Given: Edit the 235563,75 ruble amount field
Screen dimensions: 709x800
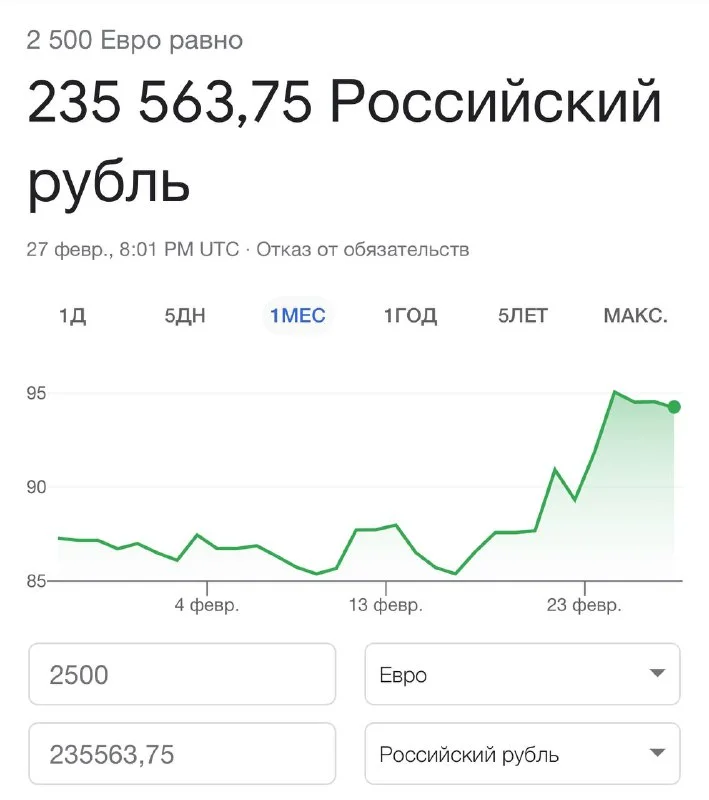Looking at the screenshot, I should pos(182,754).
